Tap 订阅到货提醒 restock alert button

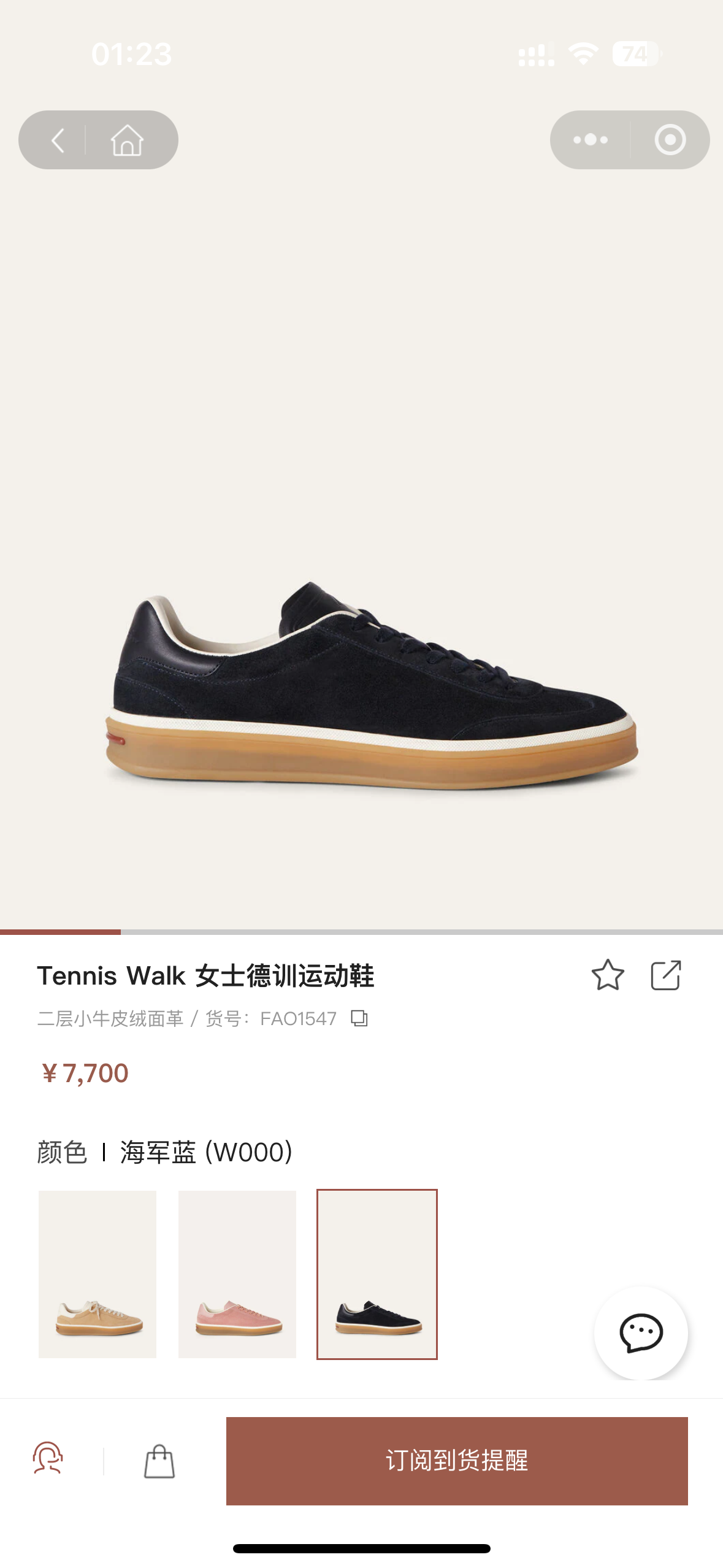457,1461
